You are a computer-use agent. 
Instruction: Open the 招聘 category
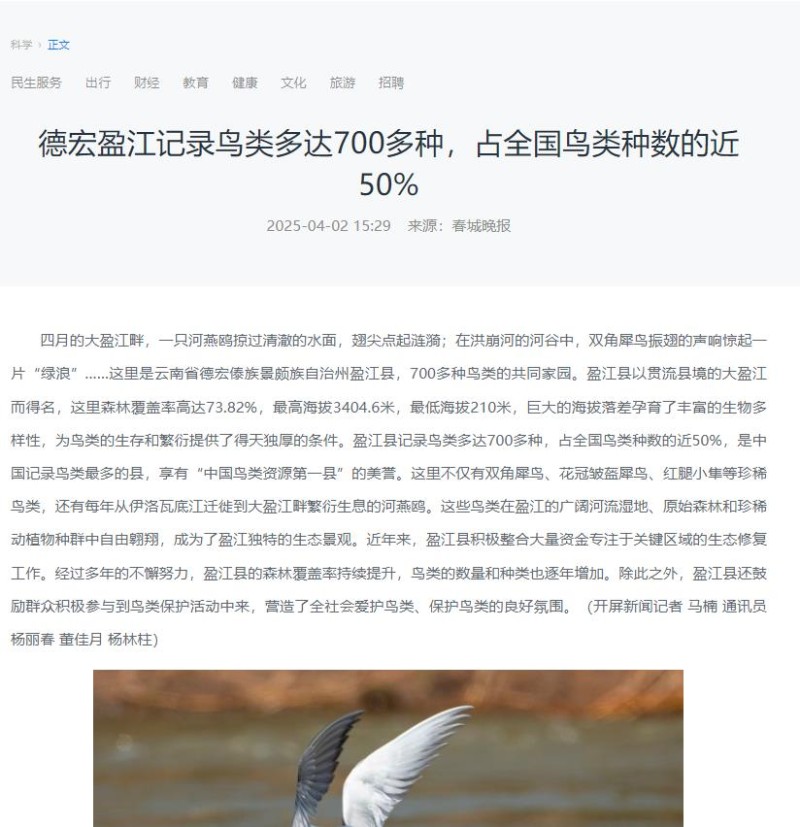pos(391,83)
